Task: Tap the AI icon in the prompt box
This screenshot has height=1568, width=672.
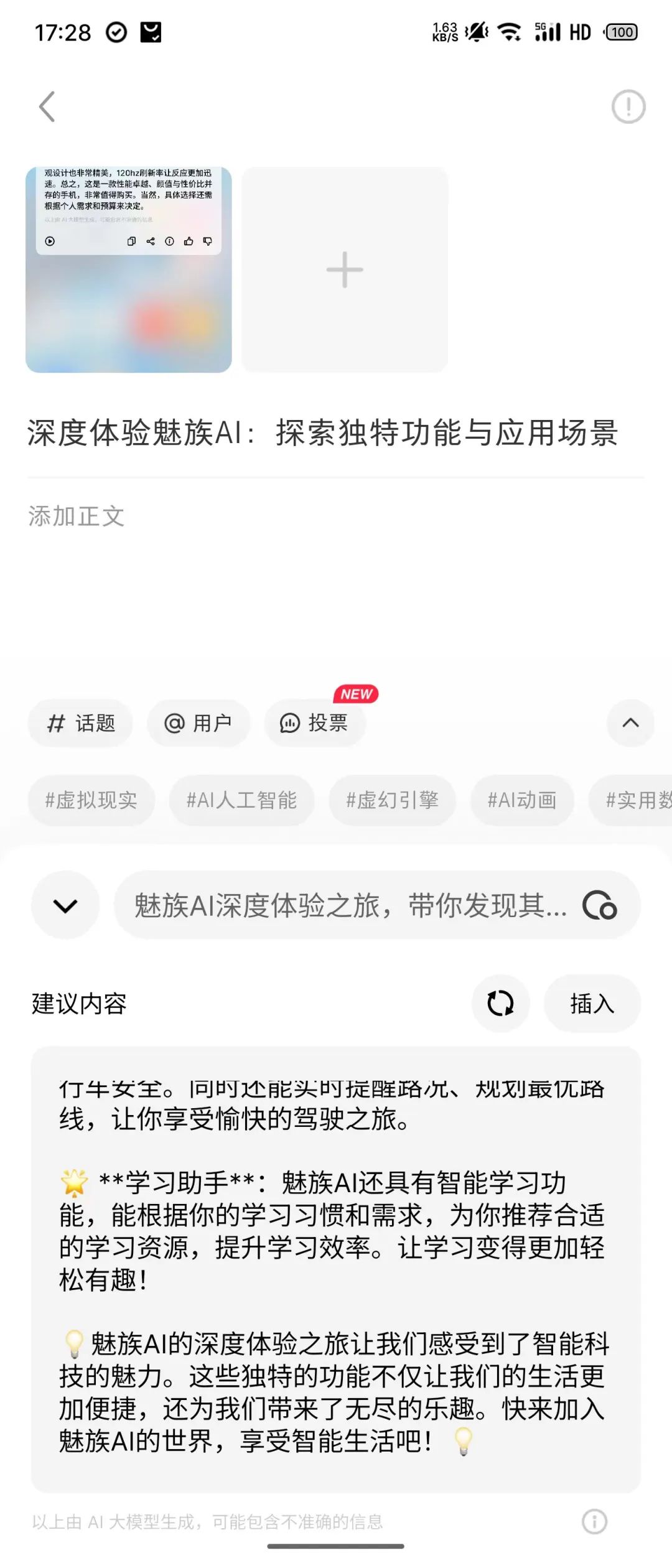Action: point(599,905)
